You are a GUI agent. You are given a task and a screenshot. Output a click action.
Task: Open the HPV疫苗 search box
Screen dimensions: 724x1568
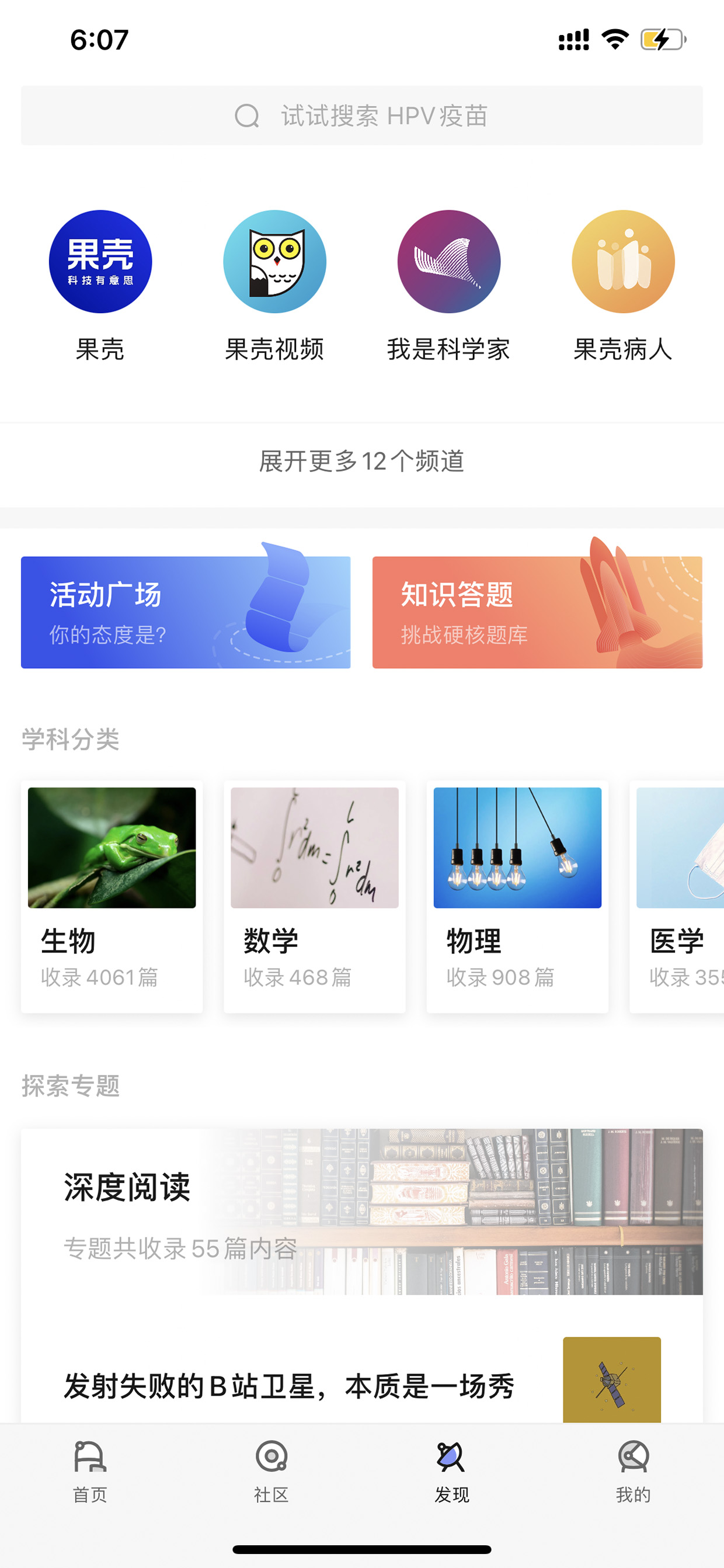[362, 116]
